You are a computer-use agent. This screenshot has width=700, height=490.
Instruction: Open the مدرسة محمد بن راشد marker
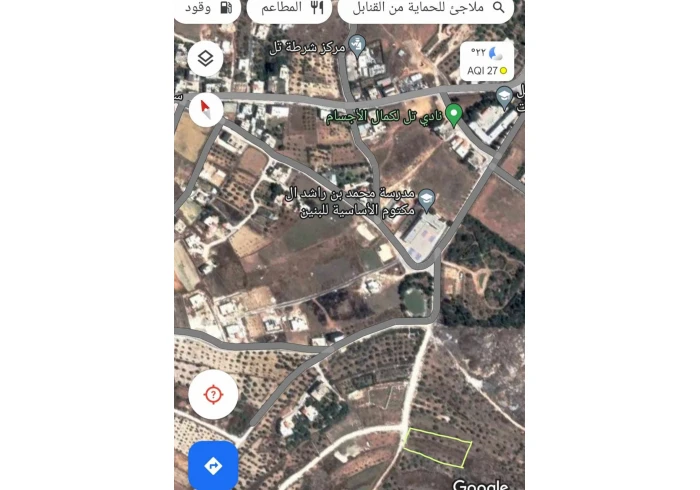click(427, 200)
